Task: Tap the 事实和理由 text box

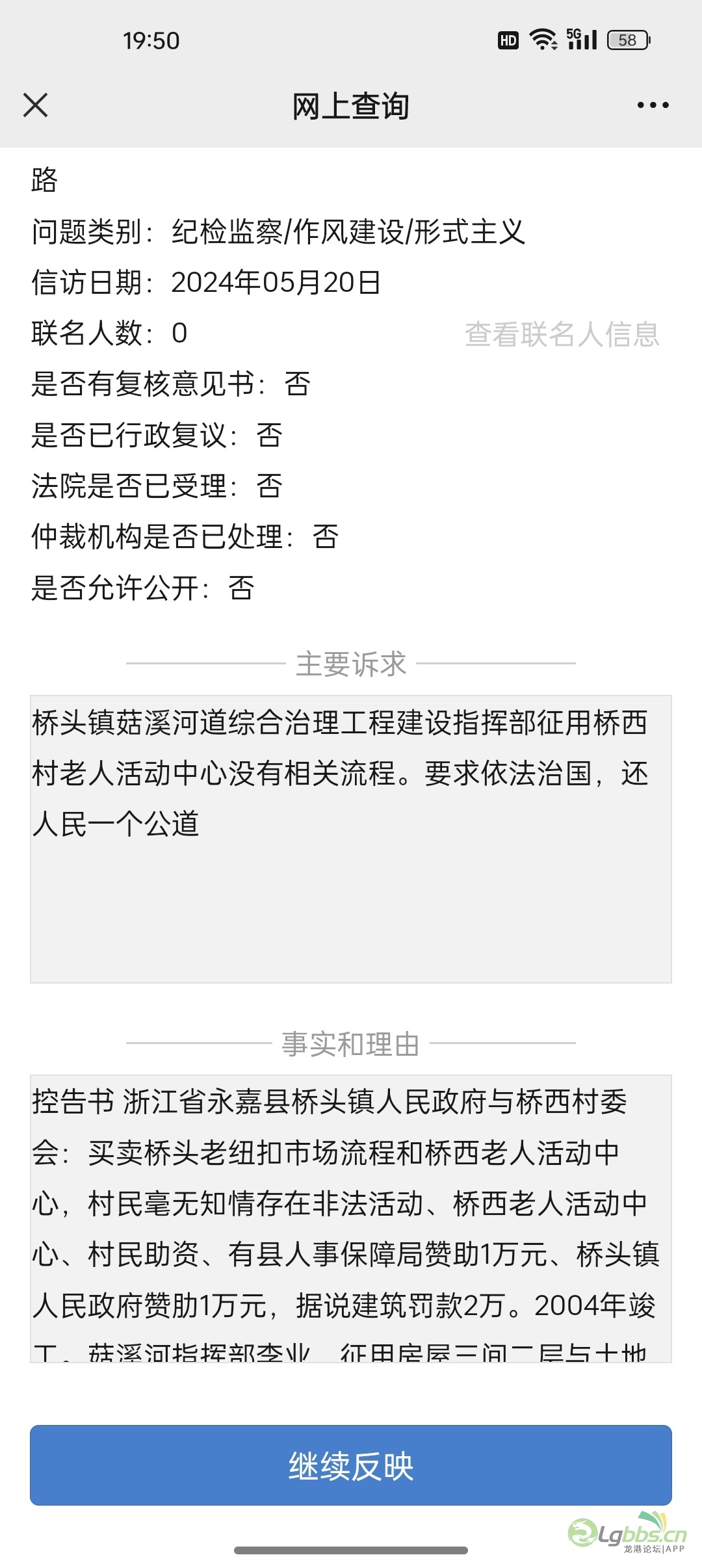Action: tap(351, 1219)
